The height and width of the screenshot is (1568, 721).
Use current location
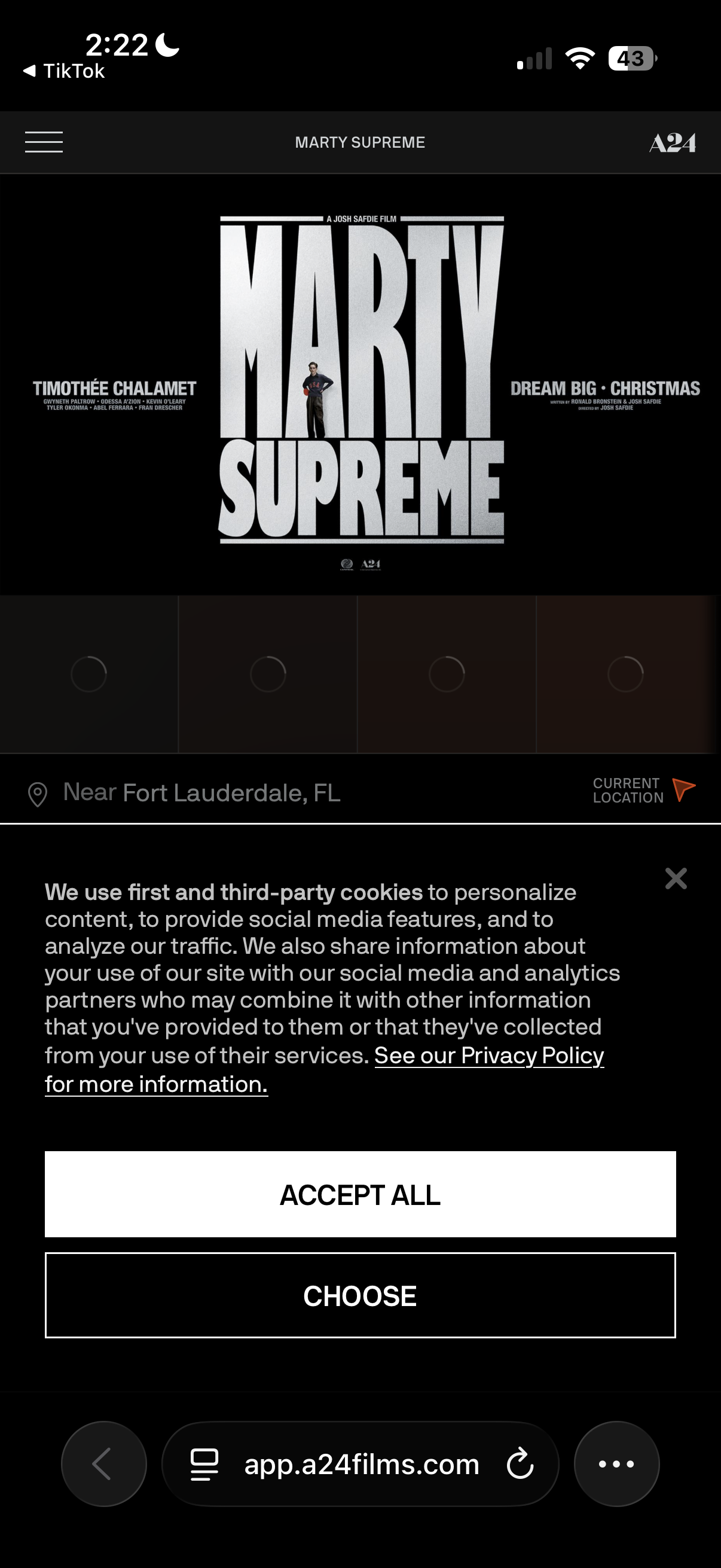644,790
